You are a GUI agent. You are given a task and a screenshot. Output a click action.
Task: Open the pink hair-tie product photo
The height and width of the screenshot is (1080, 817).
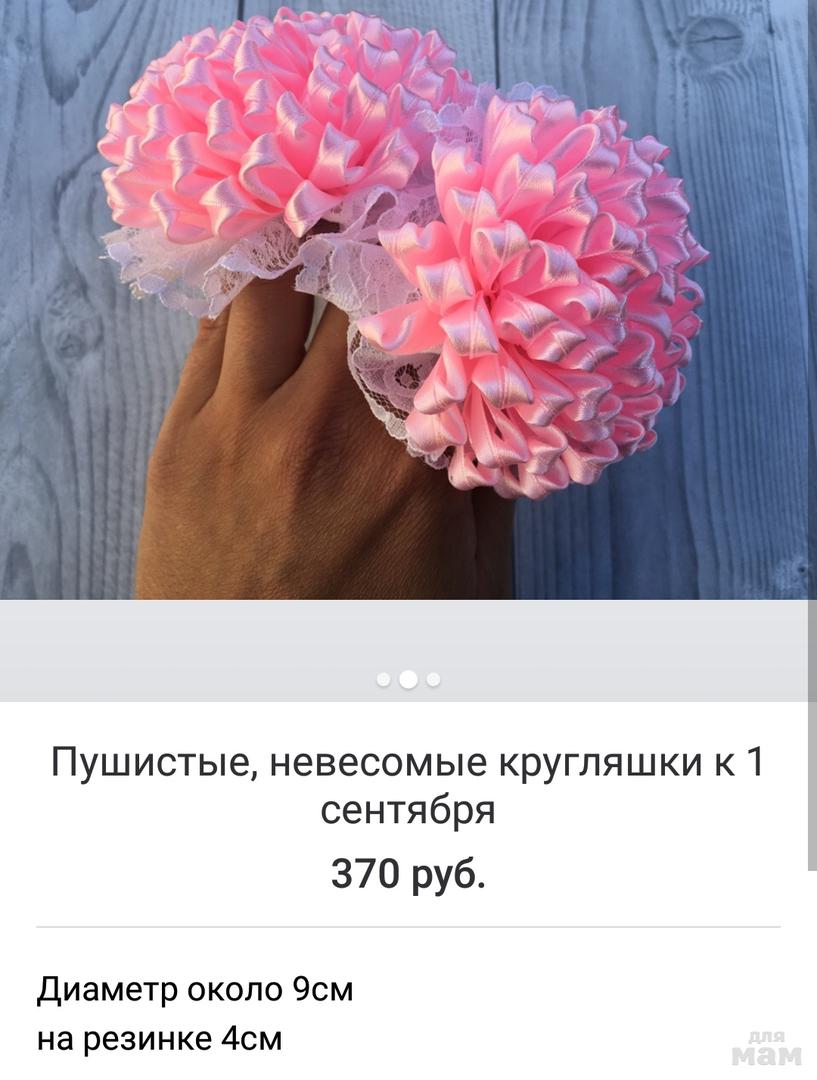click(x=408, y=300)
